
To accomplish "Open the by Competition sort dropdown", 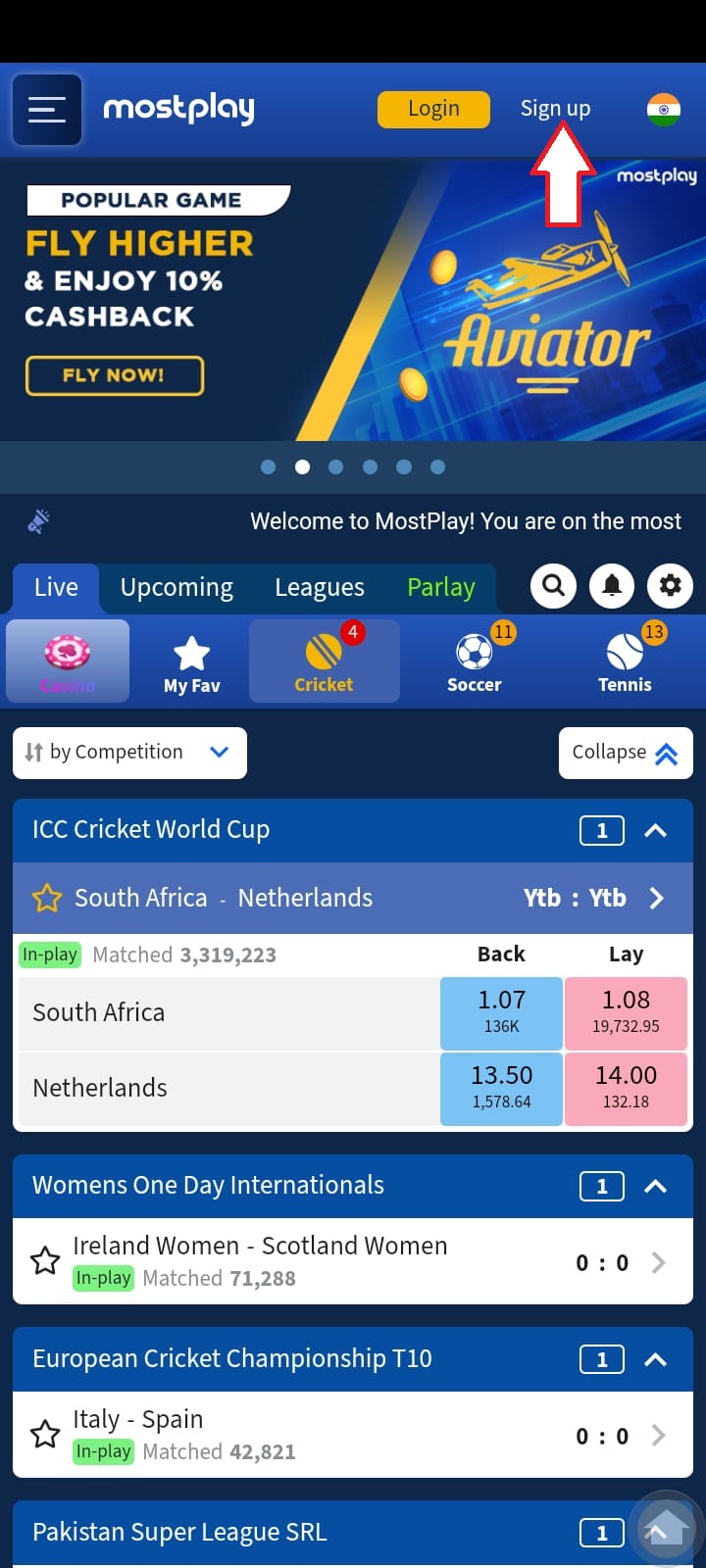I will coord(129,753).
